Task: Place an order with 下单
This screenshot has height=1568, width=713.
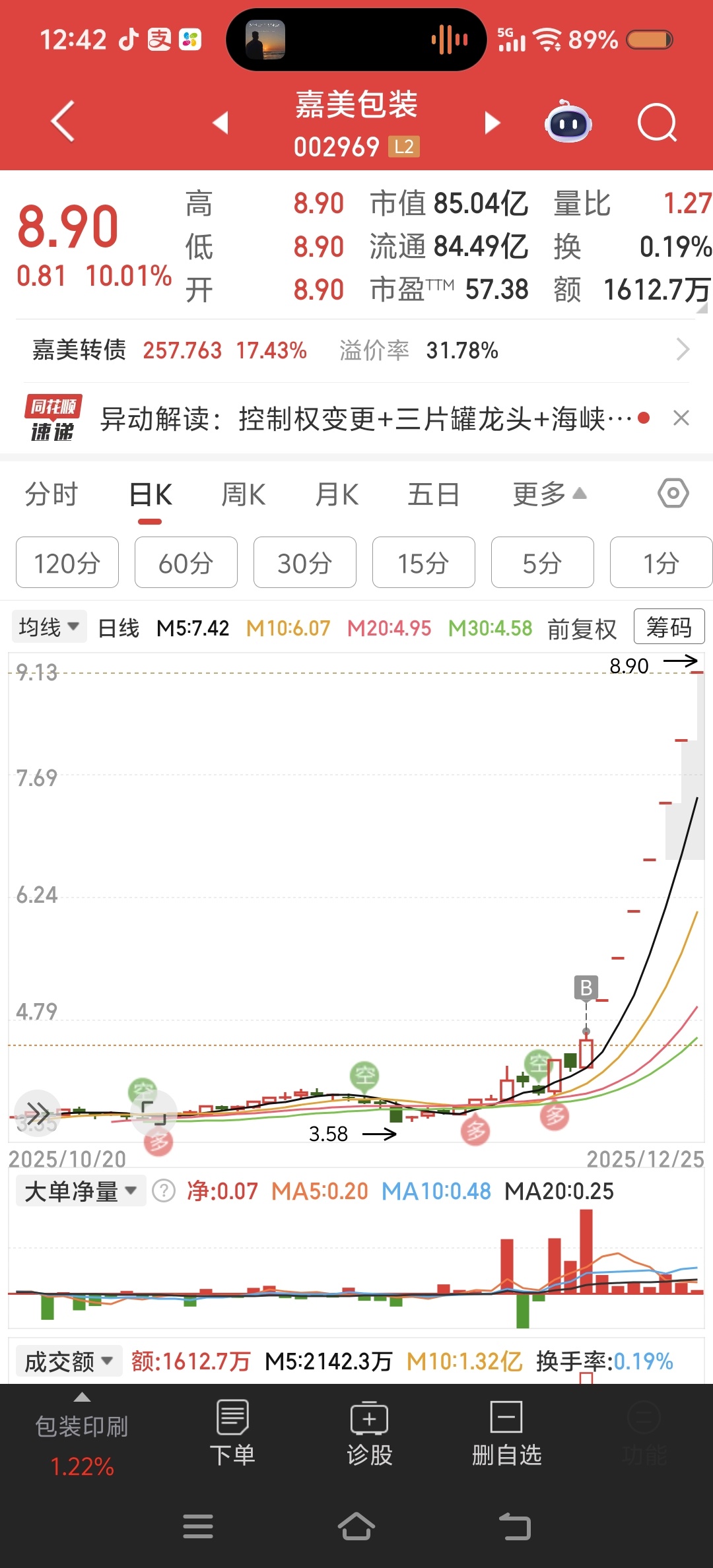Action: point(232,1433)
